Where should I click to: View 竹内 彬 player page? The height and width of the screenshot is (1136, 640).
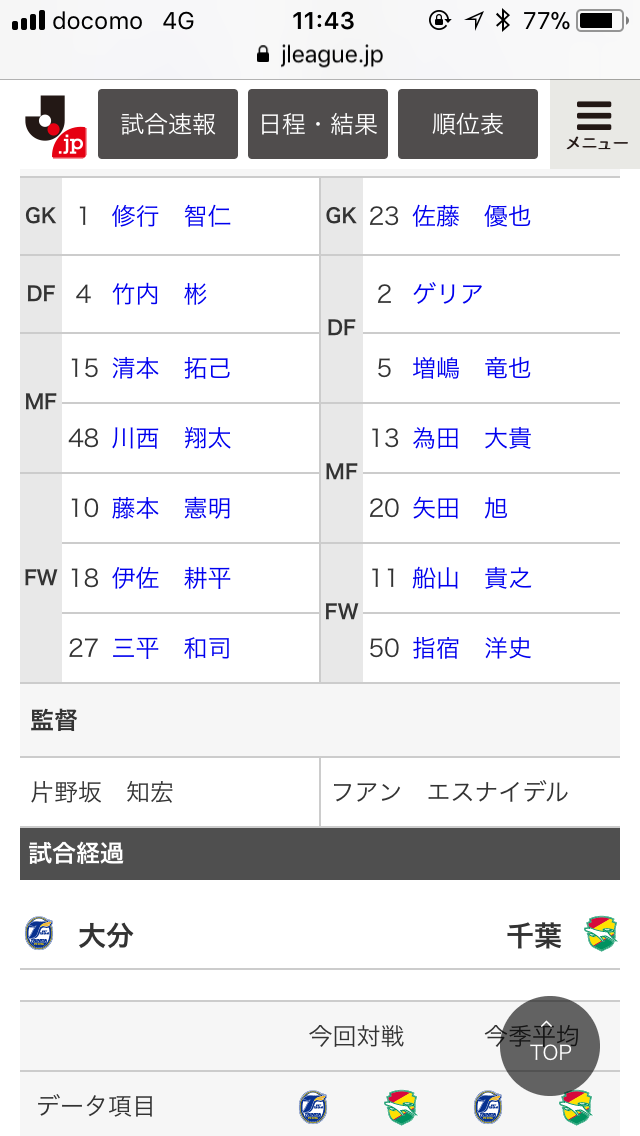click(x=160, y=294)
